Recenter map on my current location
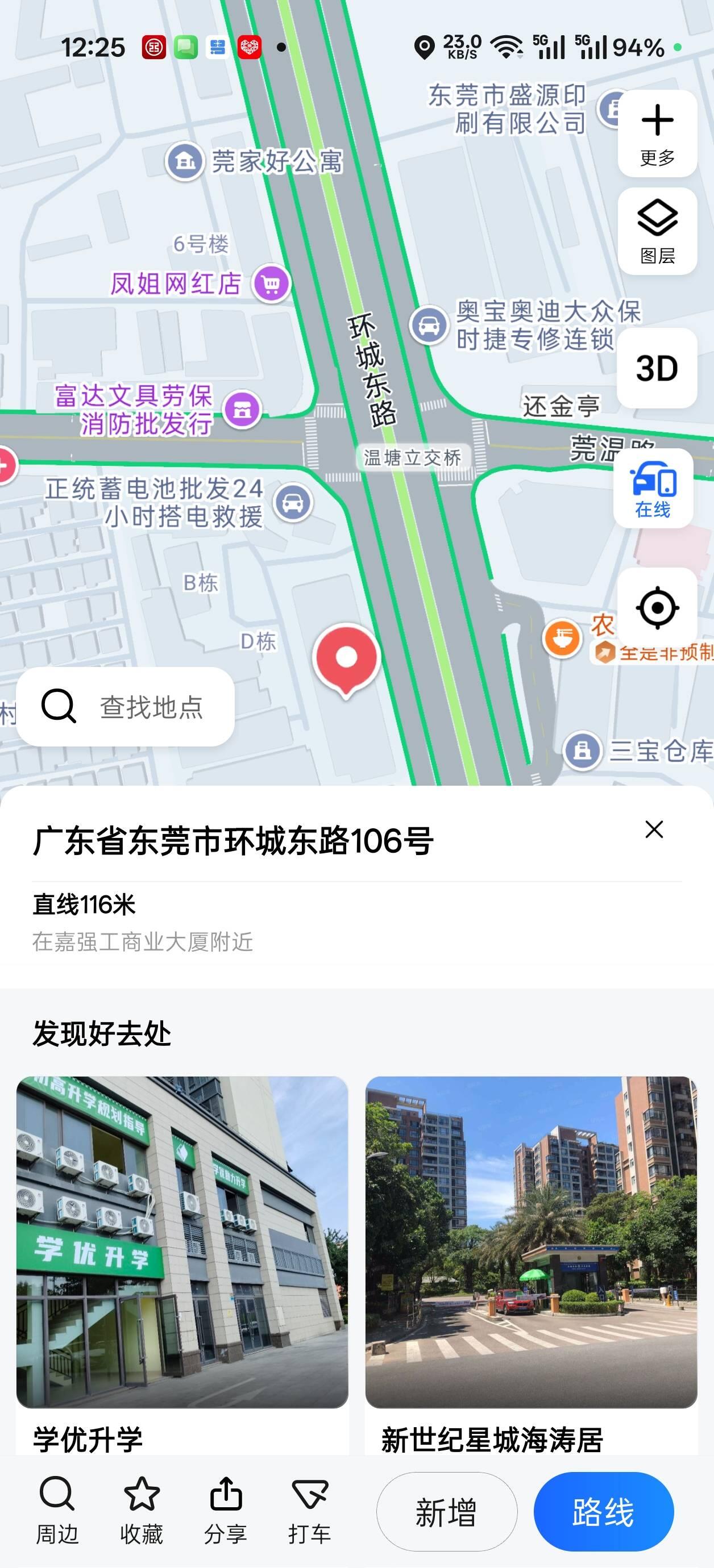Screen dimensions: 714x1568 657,607
